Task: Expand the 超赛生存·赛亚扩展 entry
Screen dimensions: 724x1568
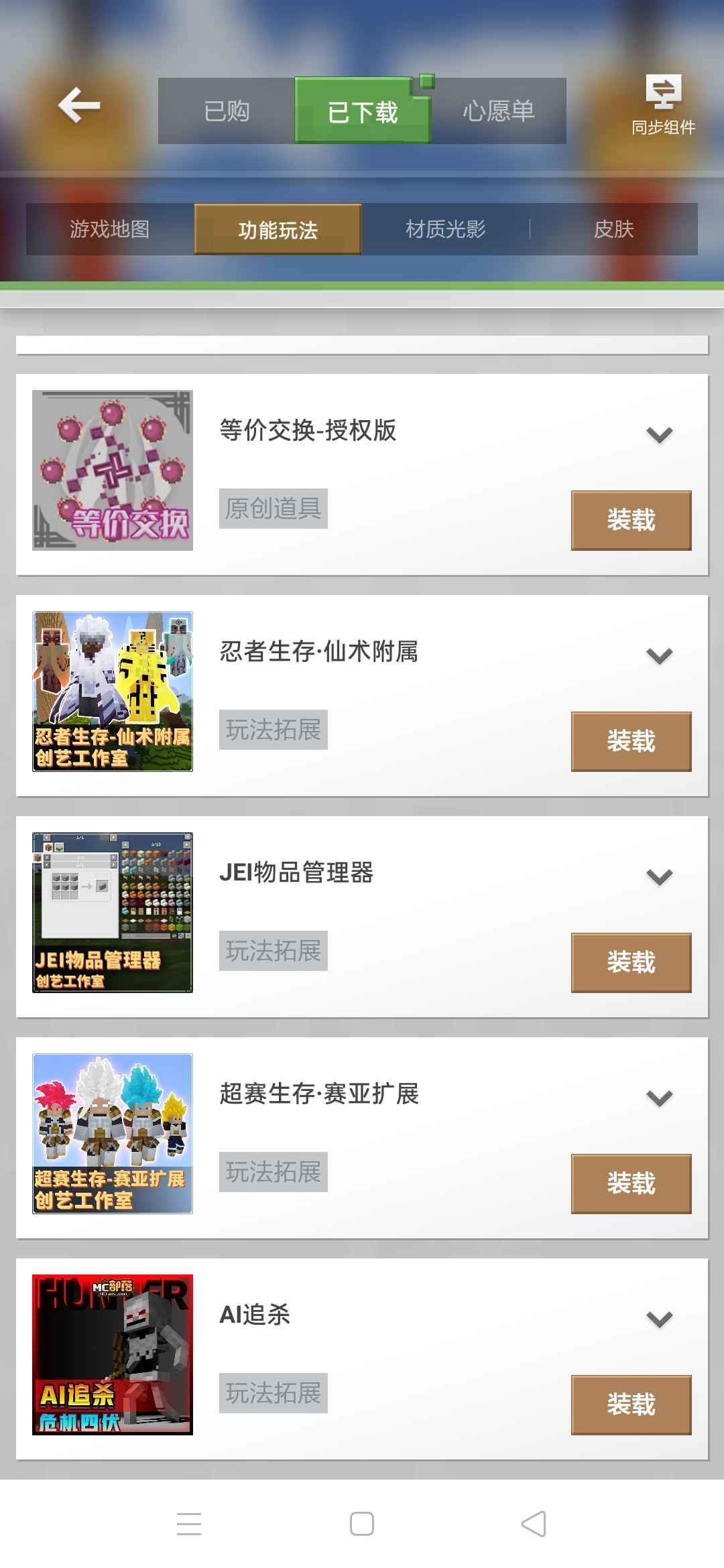Action: (659, 1098)
